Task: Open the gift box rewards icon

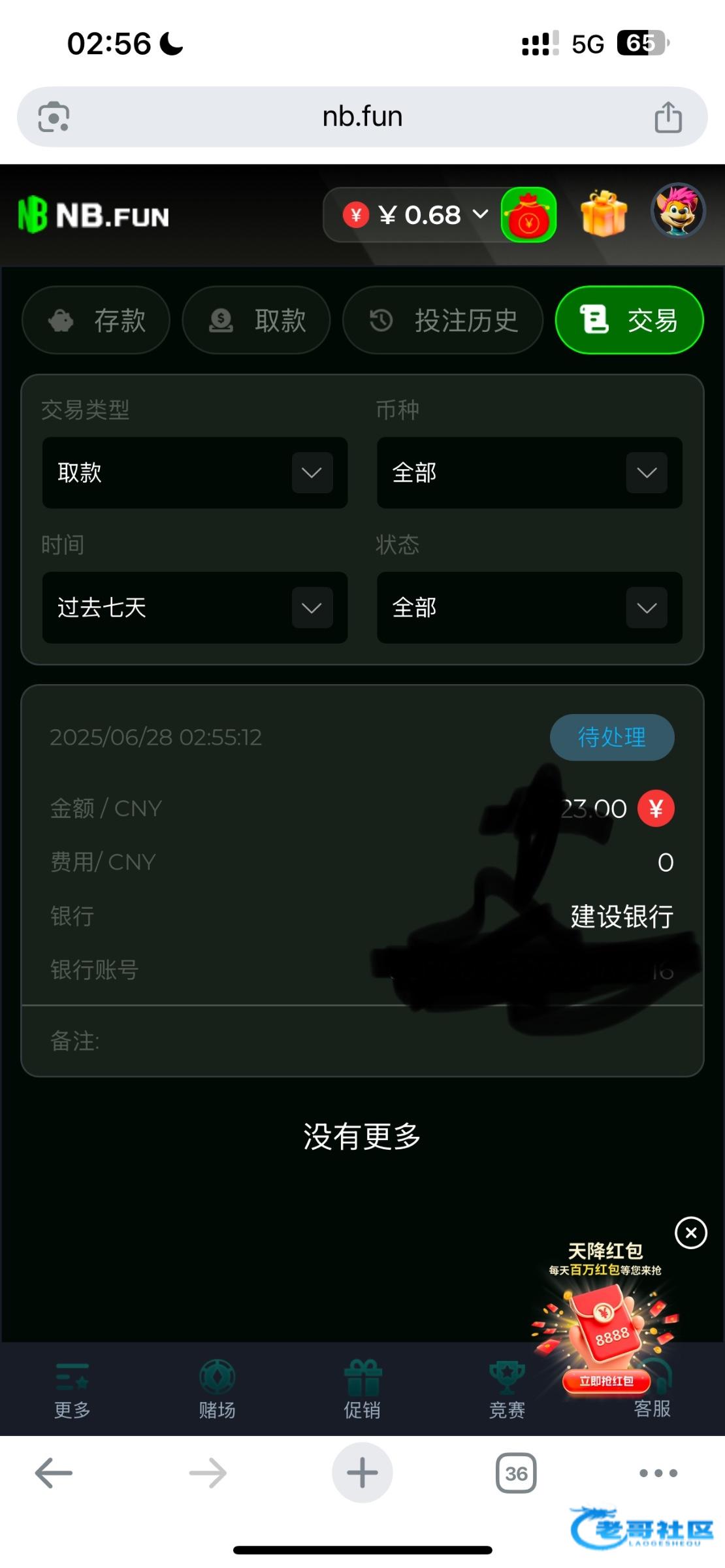Action: (604, 214)
